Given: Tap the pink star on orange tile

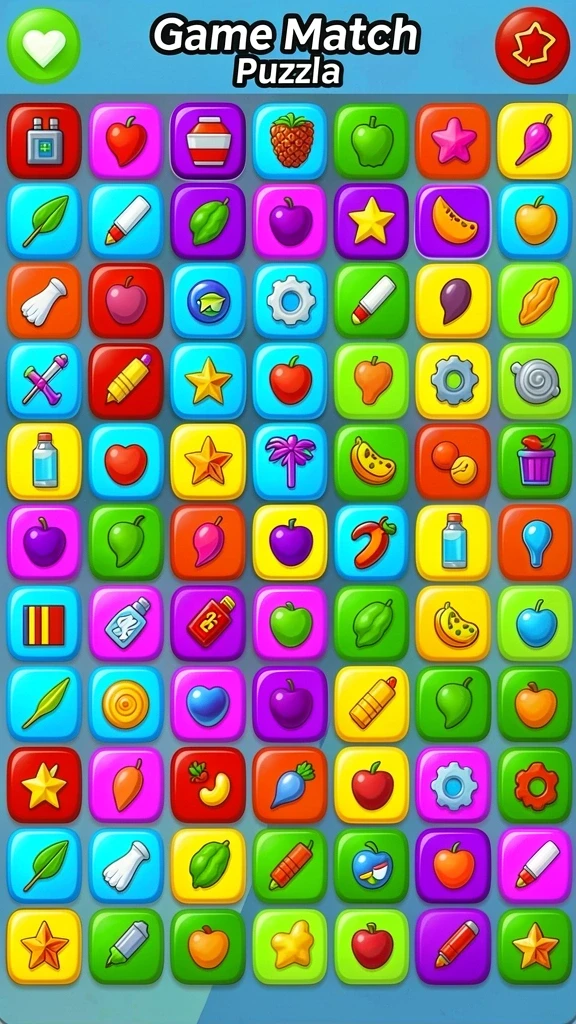Looking at the screenshot, I should coord(453,140).
